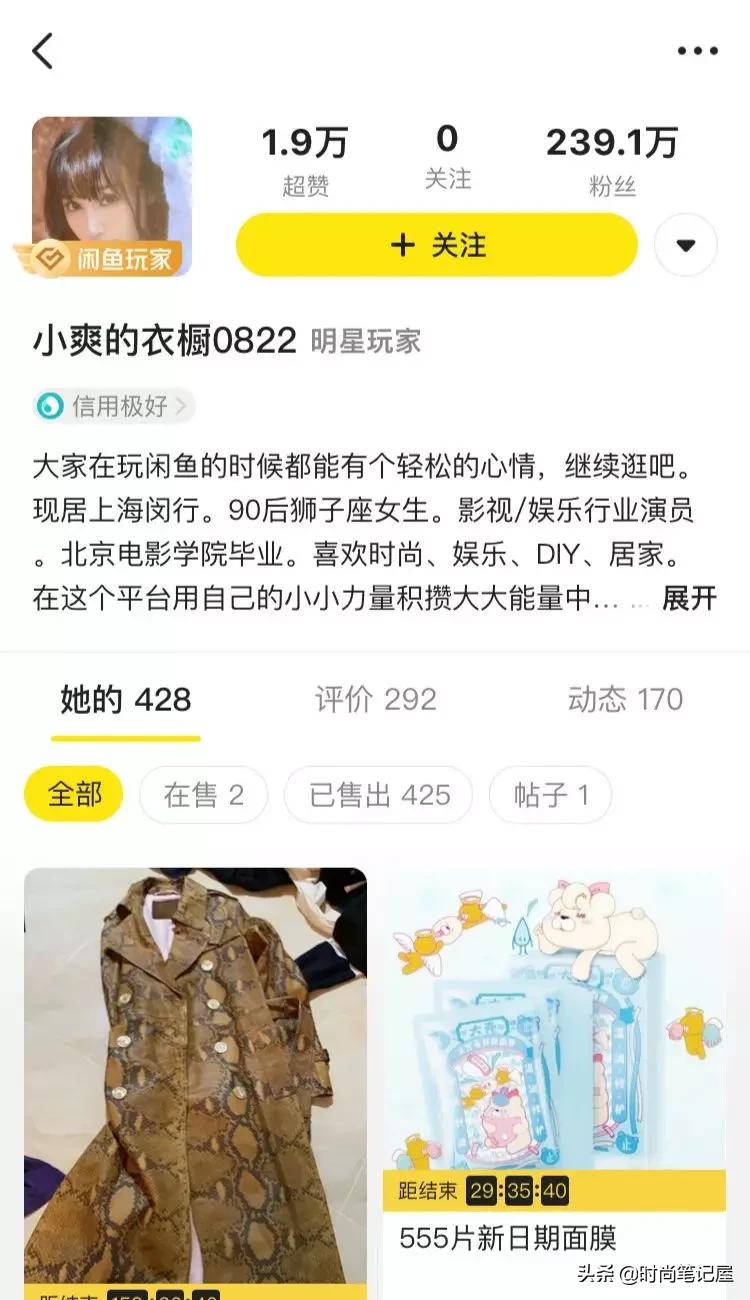Viewport: 750px width, 1300px height.
Task: Select the 在售 2 filter
Action: click(x=204, y=794)
